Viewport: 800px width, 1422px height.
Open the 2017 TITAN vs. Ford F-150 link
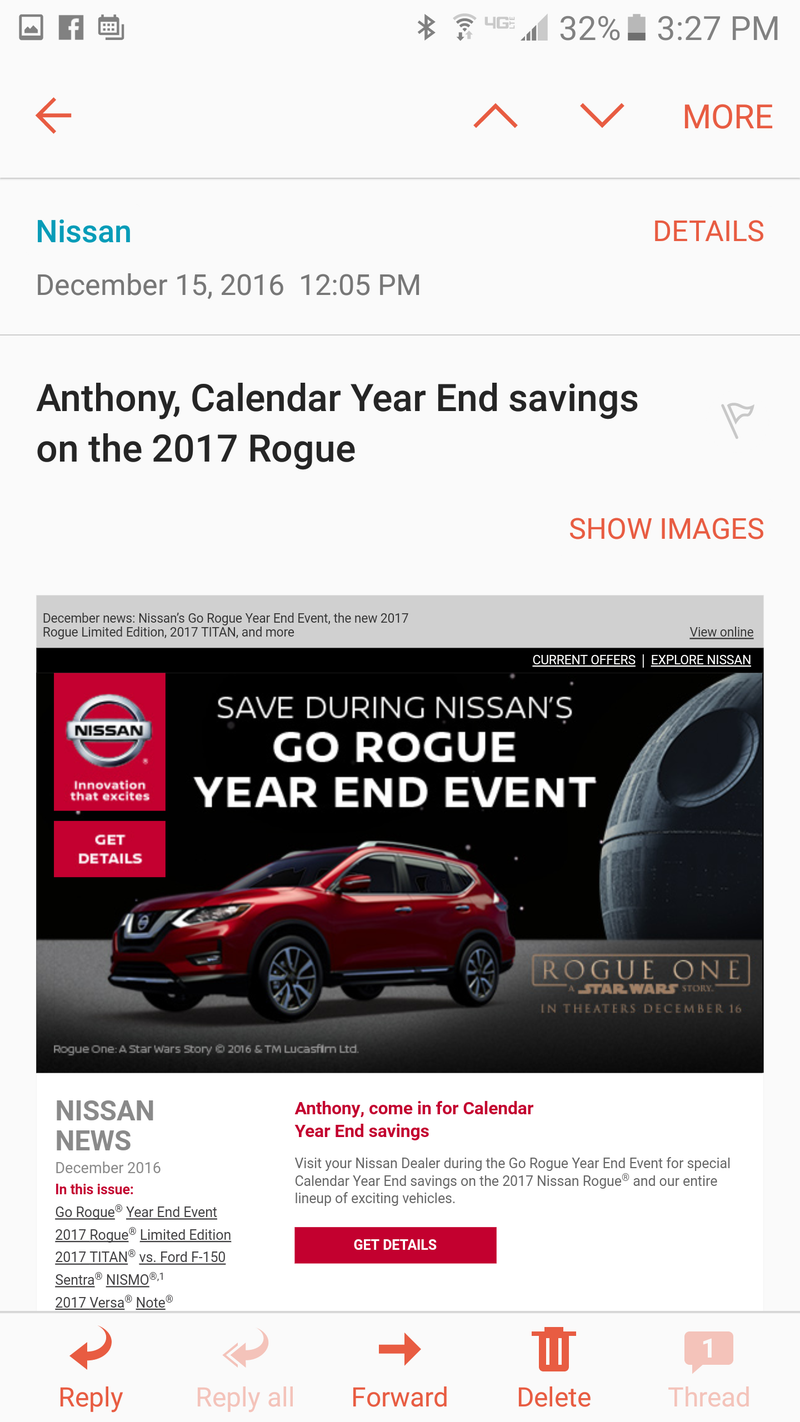[x=140, y=1257]
